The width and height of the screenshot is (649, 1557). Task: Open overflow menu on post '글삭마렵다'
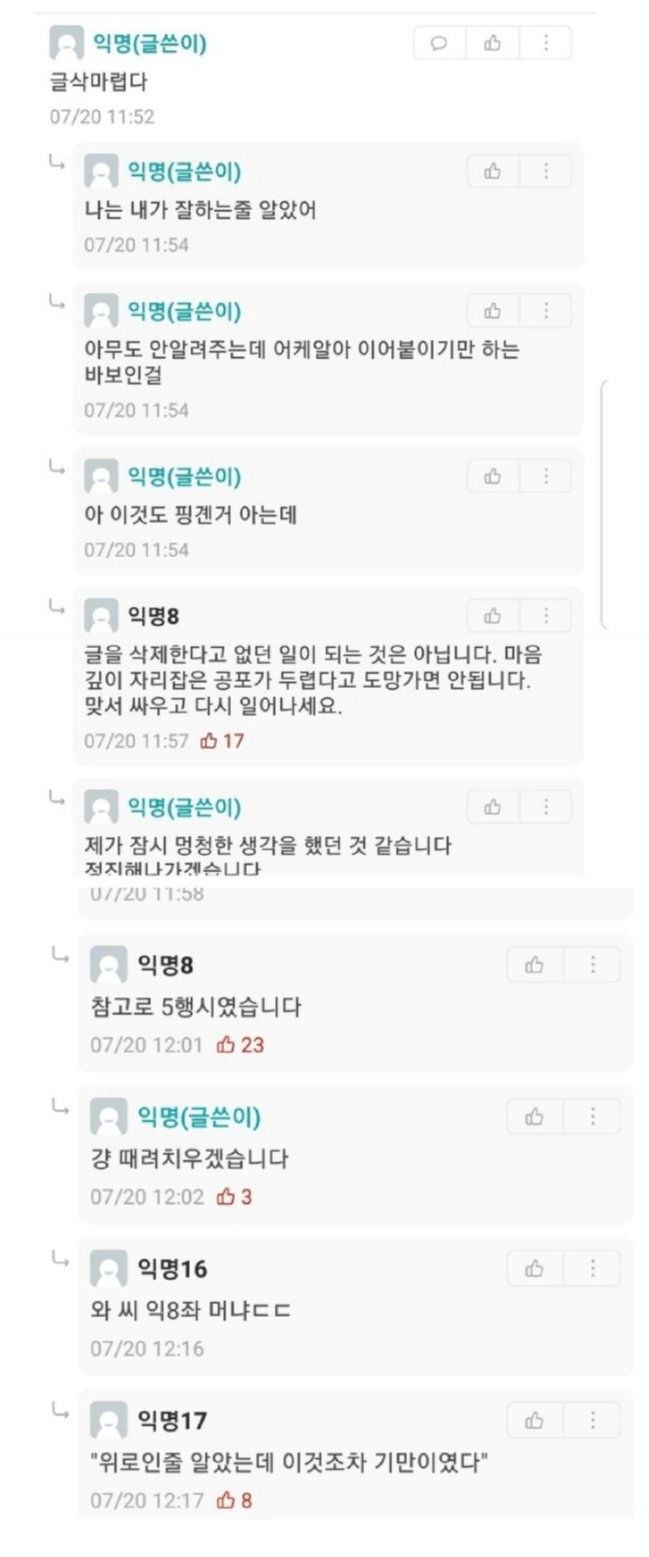pyautogui.click(x=546, y=43)
